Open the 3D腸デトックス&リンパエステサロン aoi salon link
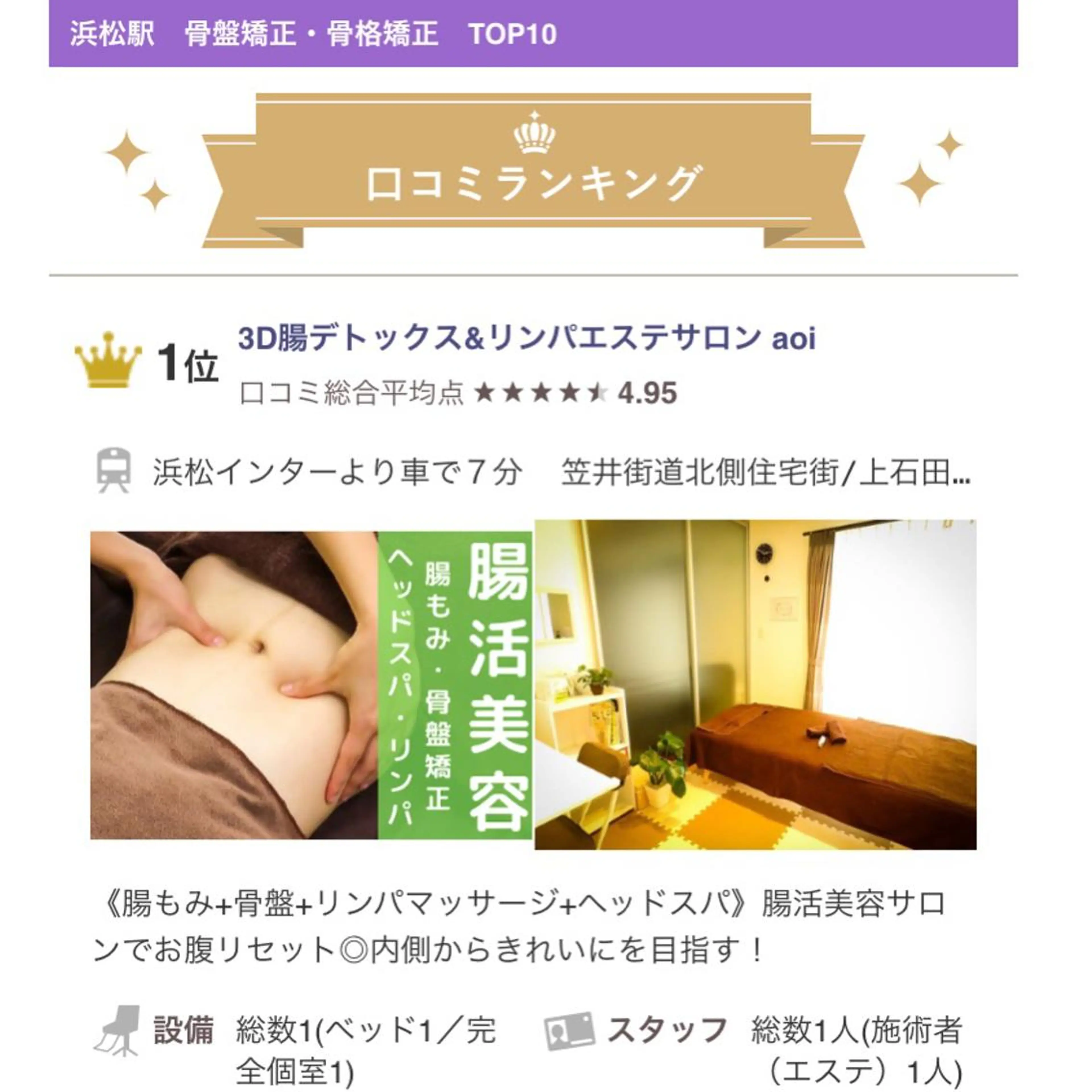Screen dimensions: 1092x1092 (x=526, y=339)
